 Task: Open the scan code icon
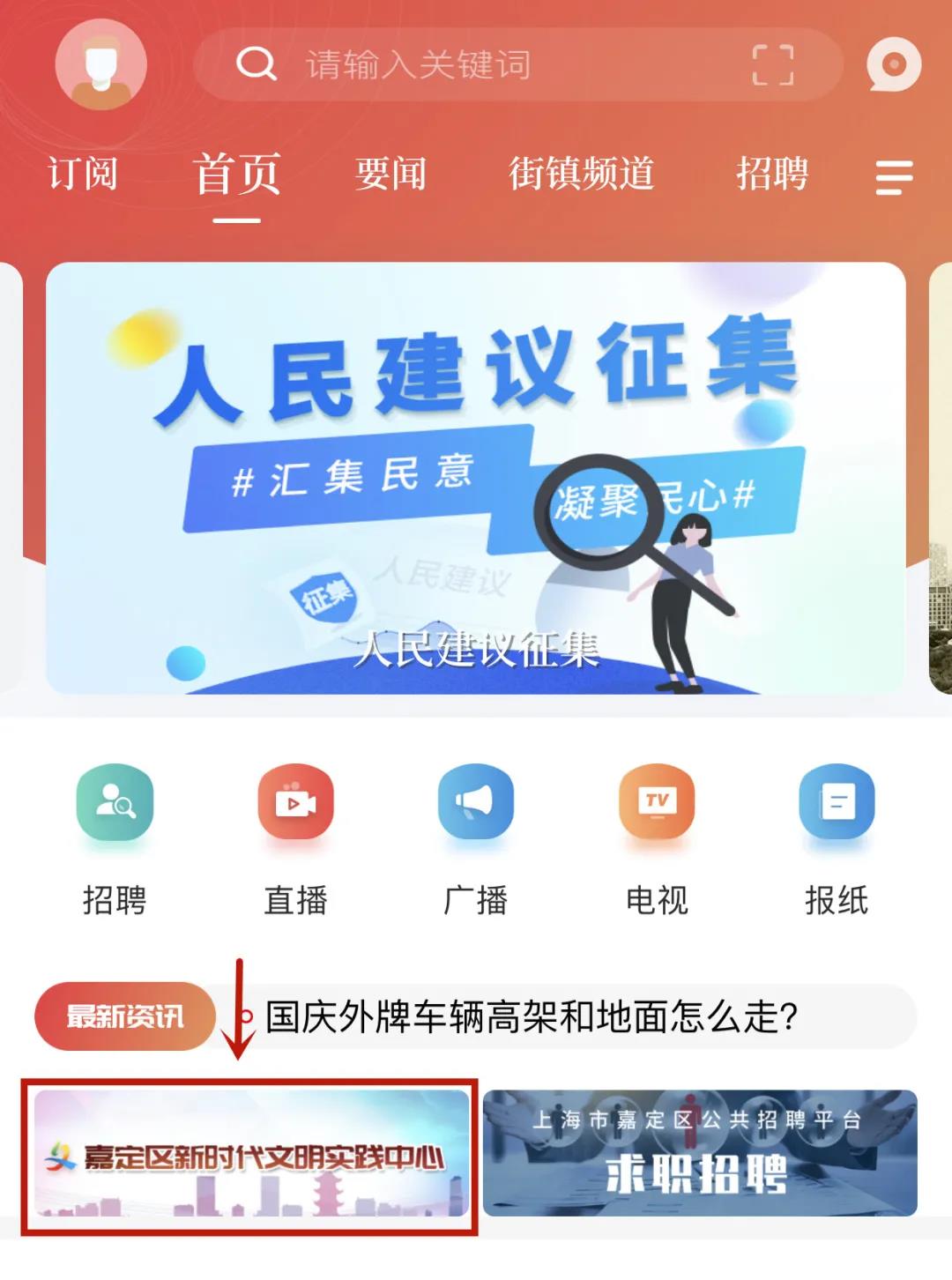tap(772, 64)
